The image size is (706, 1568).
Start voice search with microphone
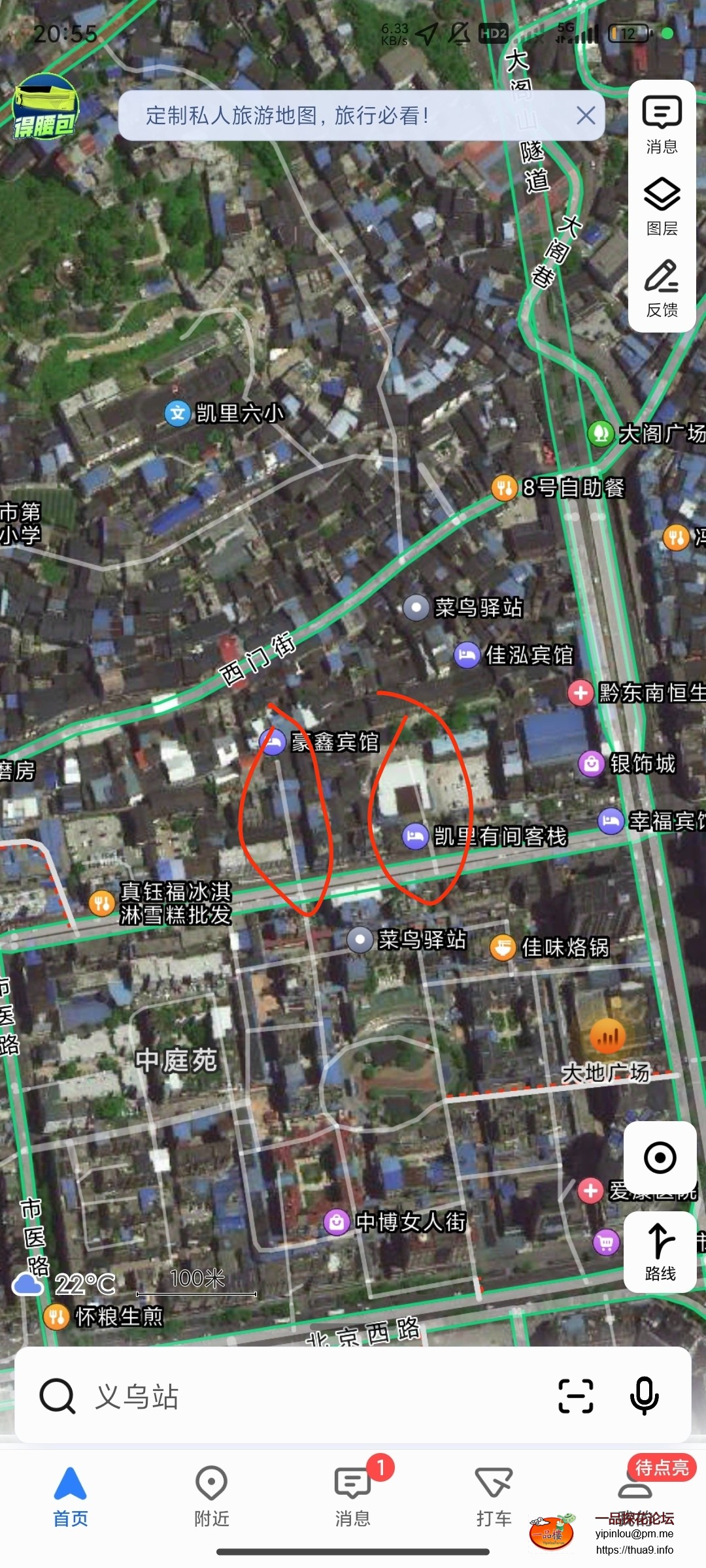tap(644, 1396)
